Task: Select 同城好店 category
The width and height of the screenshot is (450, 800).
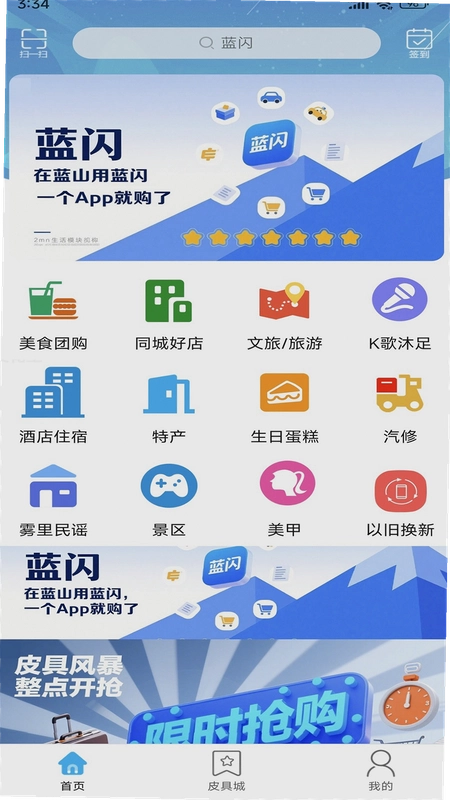Action: pos(169,315)
